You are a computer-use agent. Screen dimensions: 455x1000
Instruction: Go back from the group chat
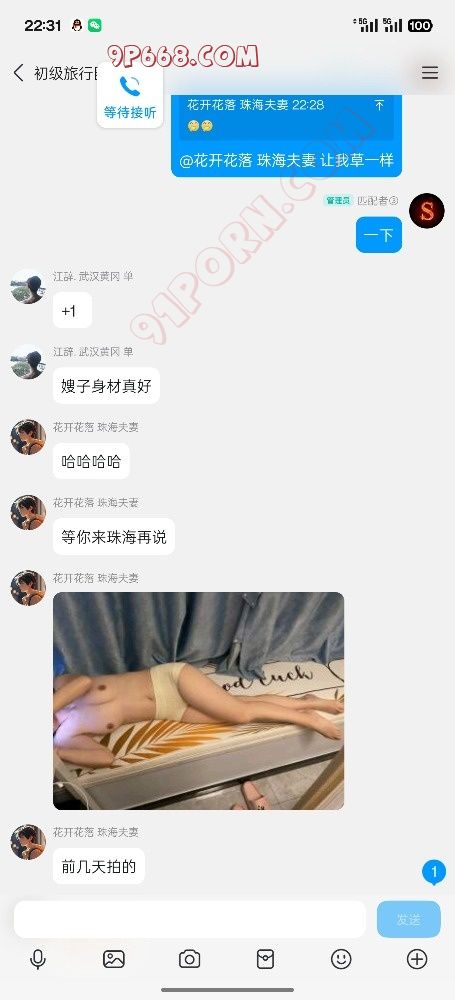19,73
